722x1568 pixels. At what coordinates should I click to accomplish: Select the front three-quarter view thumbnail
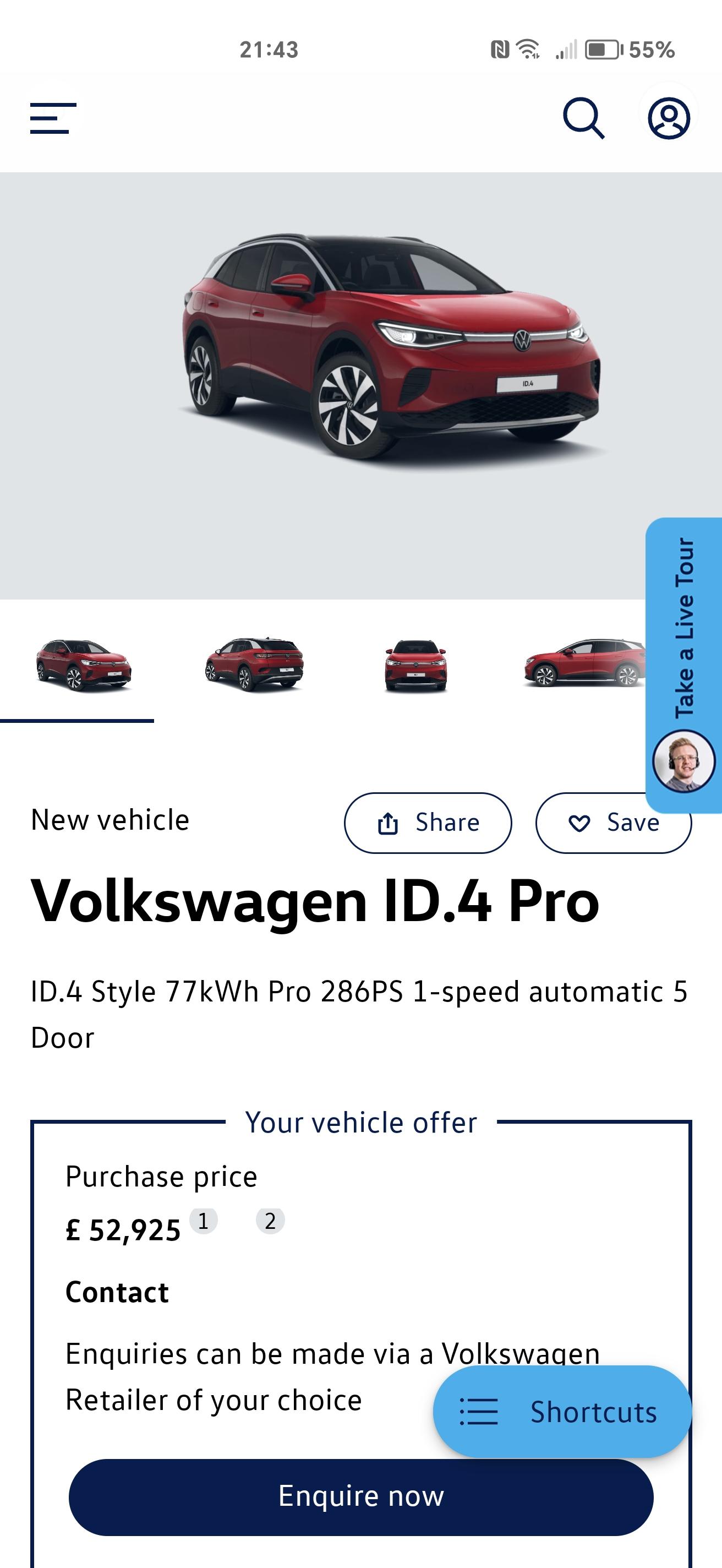[83, 665]
